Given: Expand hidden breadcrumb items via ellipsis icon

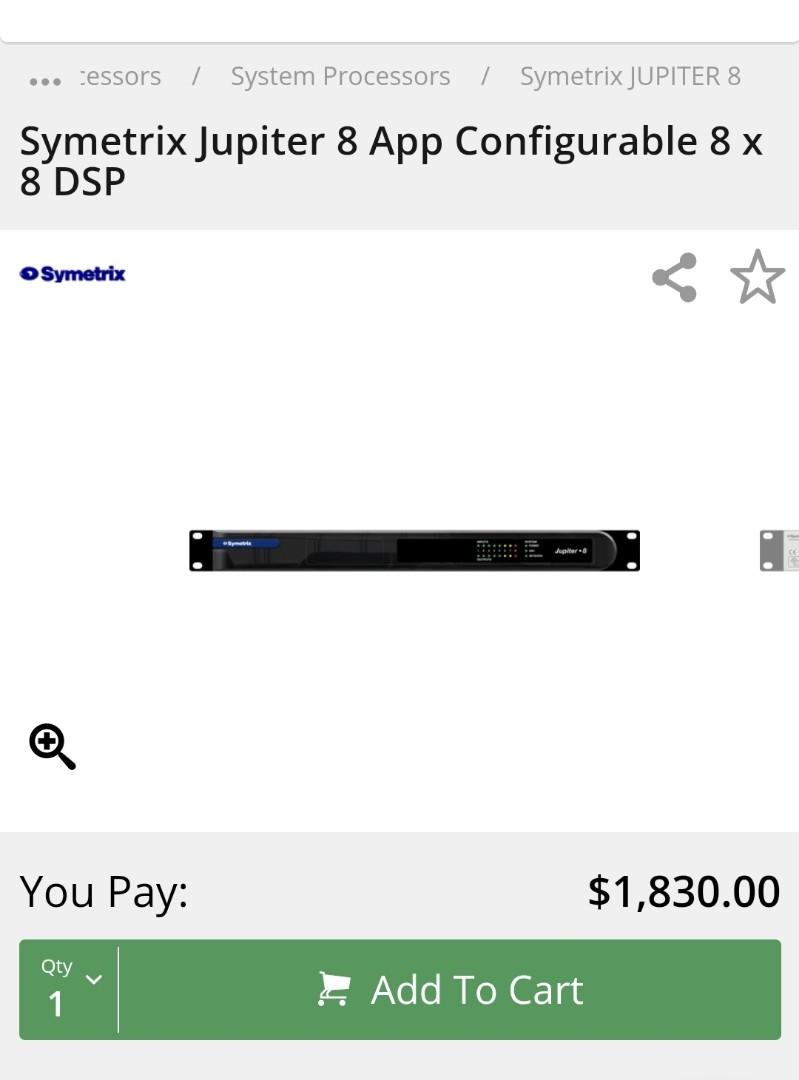Looking at the screenshot, I should (x=45, y=80).
